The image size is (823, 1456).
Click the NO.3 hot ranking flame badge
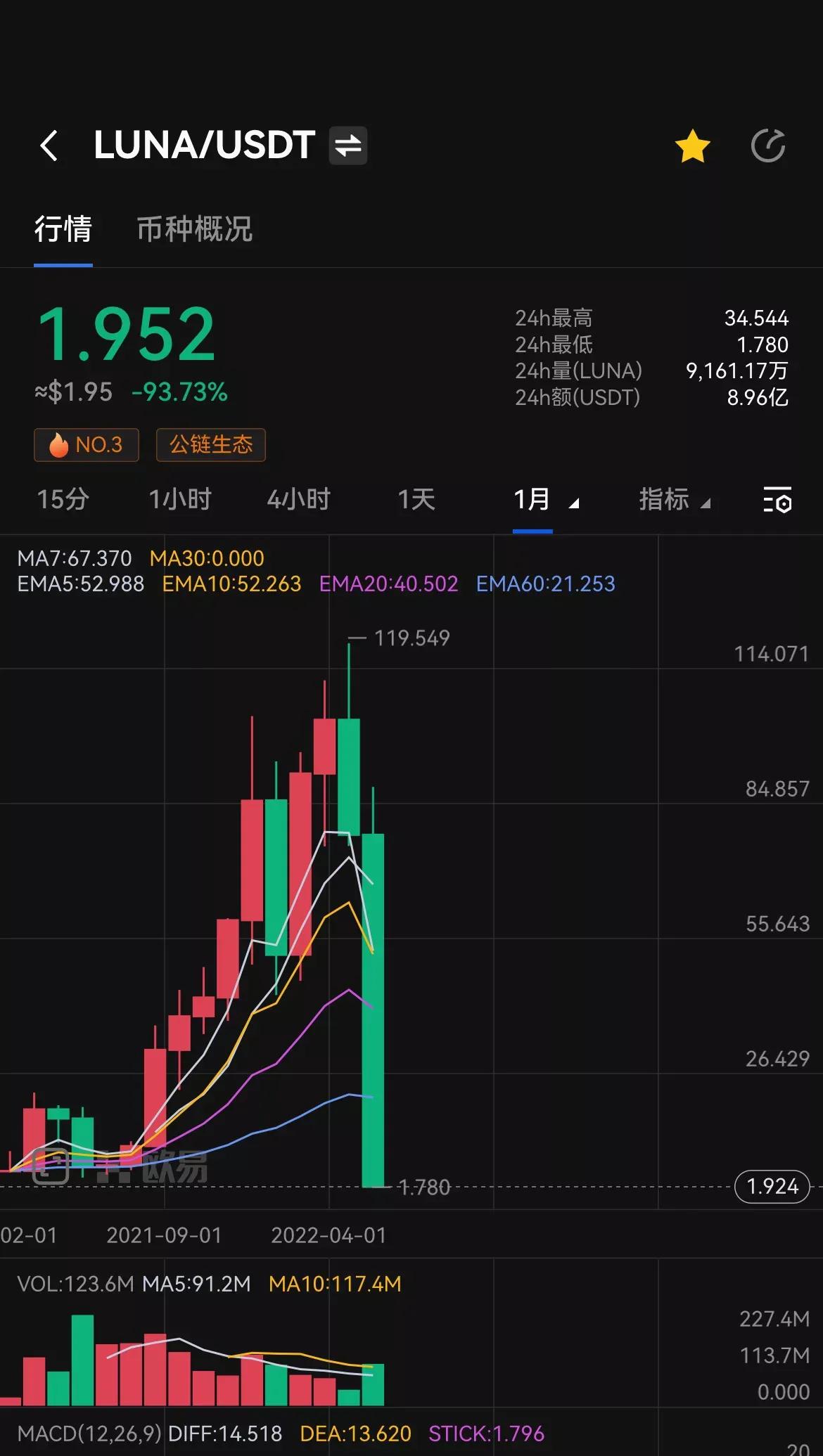tap(86, 444)
